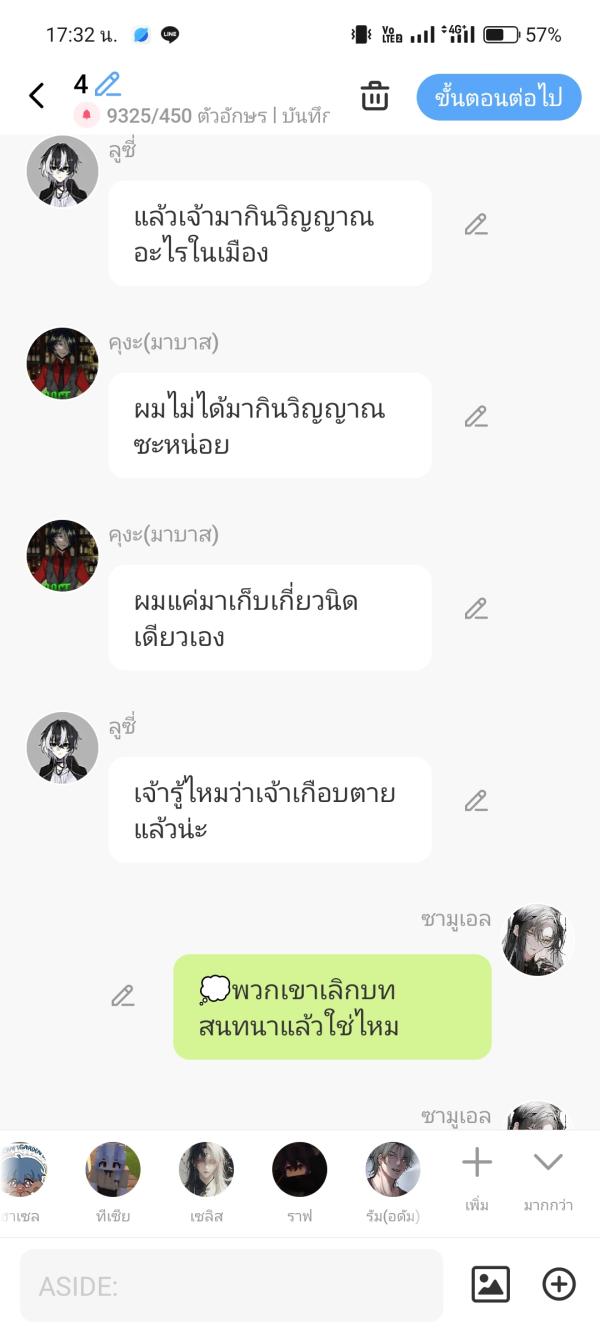Edit the message แล้วเจ้ามากินวิญญาณอะไรในเมือง
The width and height of the screenshot is (600, 1333).
coord(476,225)
